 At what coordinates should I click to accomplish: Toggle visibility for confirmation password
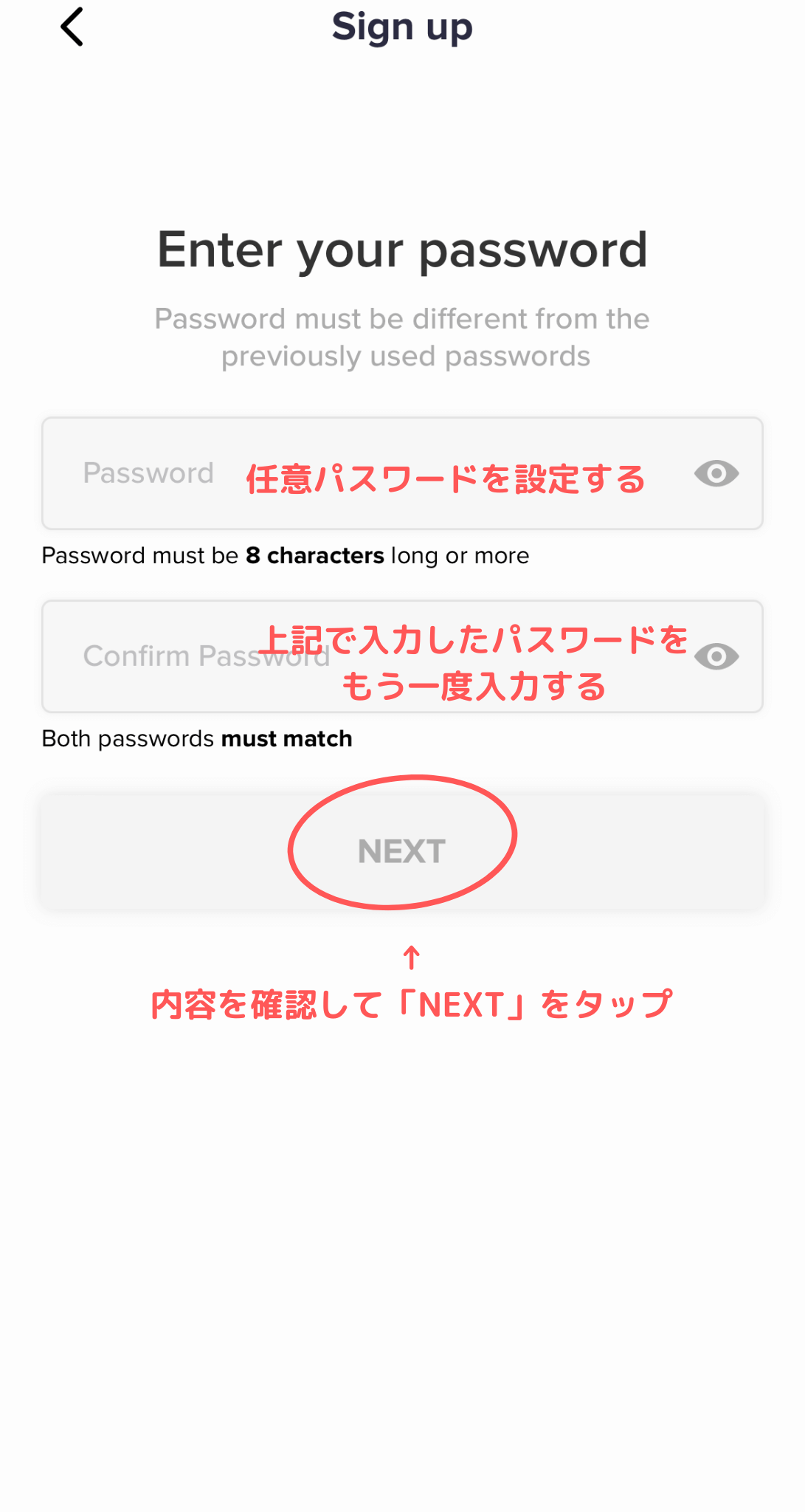click(715, 656)
